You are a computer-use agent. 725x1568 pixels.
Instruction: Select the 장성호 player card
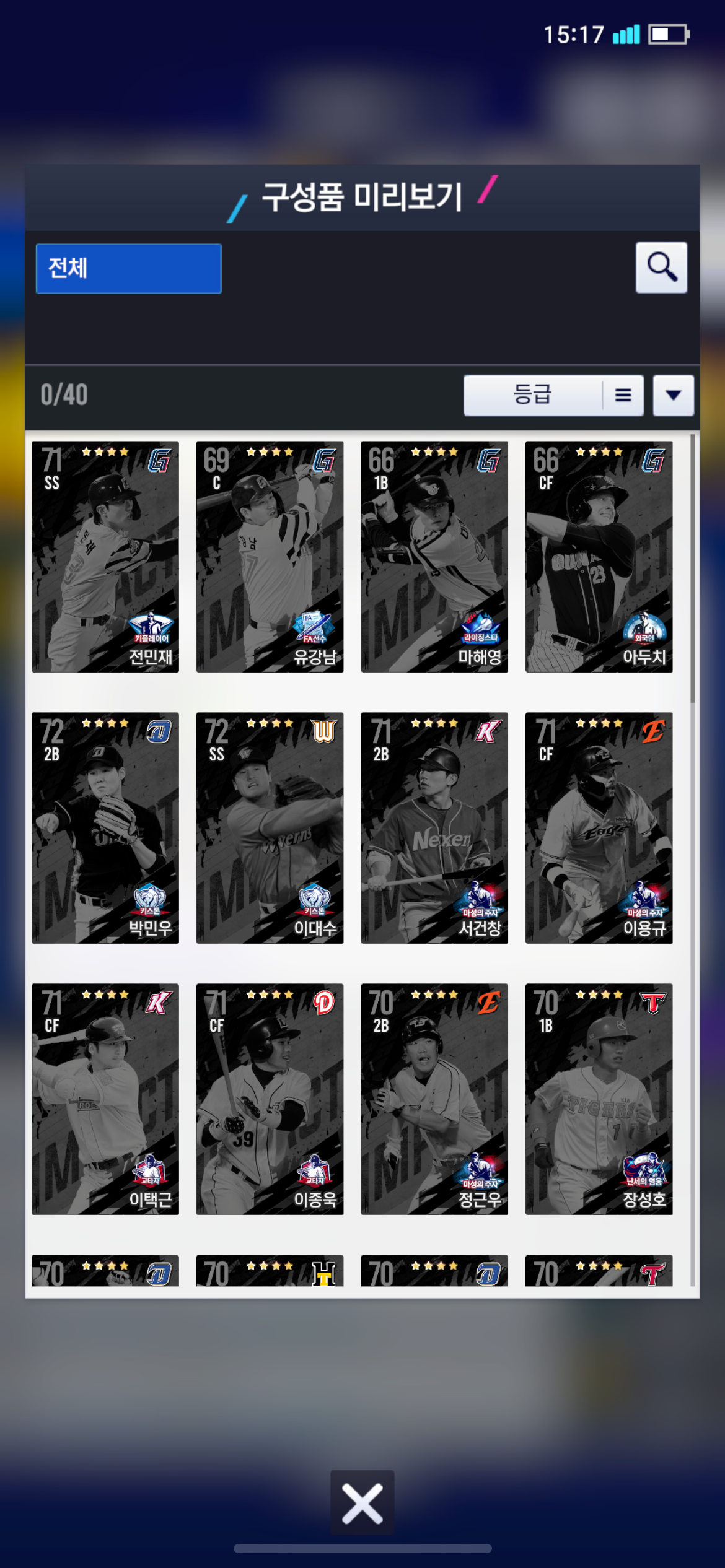coord(599,1099)
